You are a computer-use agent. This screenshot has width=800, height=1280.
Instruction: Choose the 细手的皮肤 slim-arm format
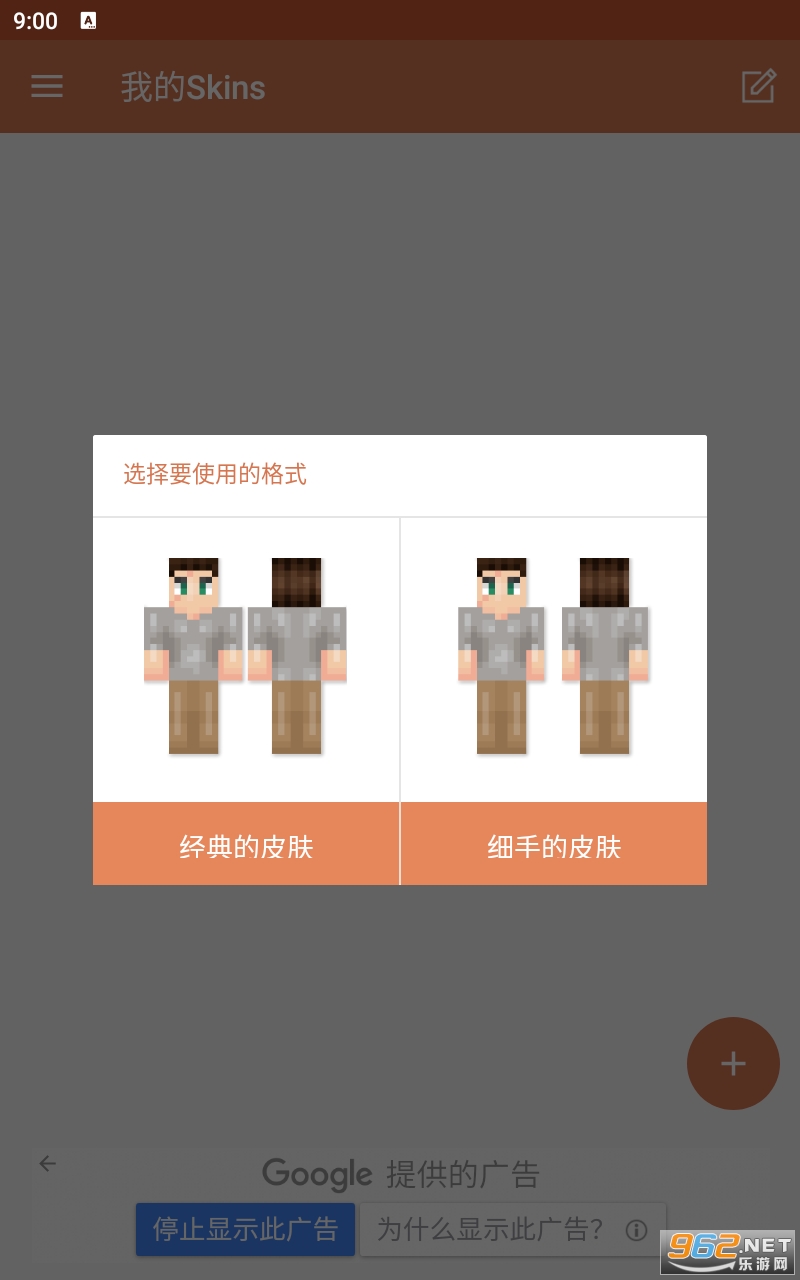point(554,845)
